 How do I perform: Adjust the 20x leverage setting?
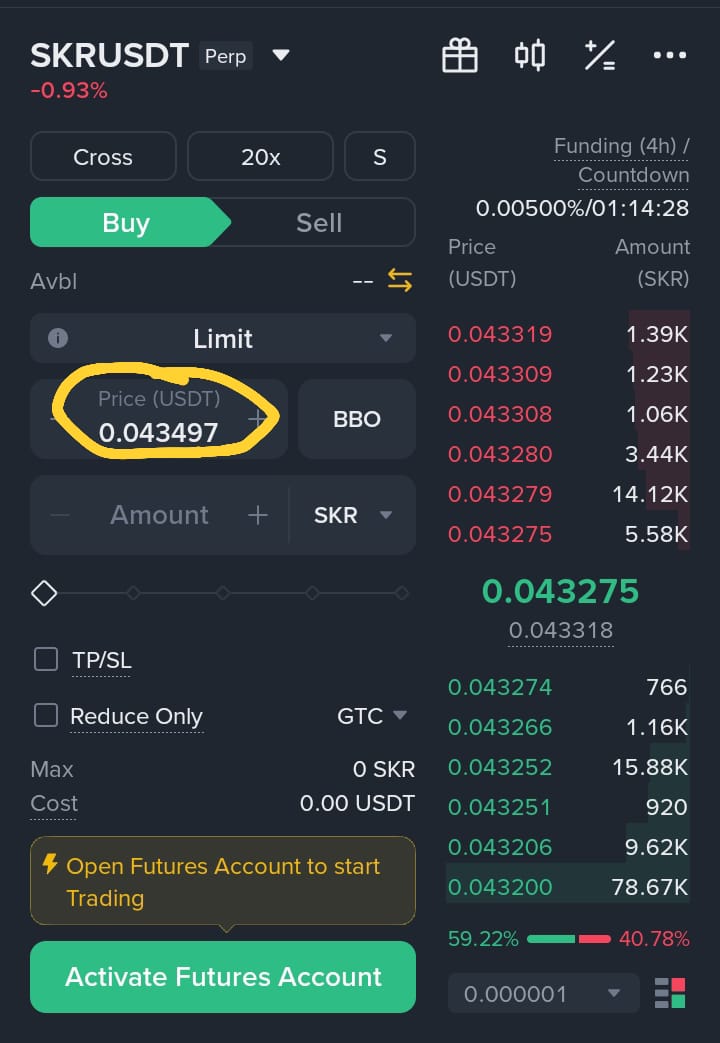coord(260,157)
